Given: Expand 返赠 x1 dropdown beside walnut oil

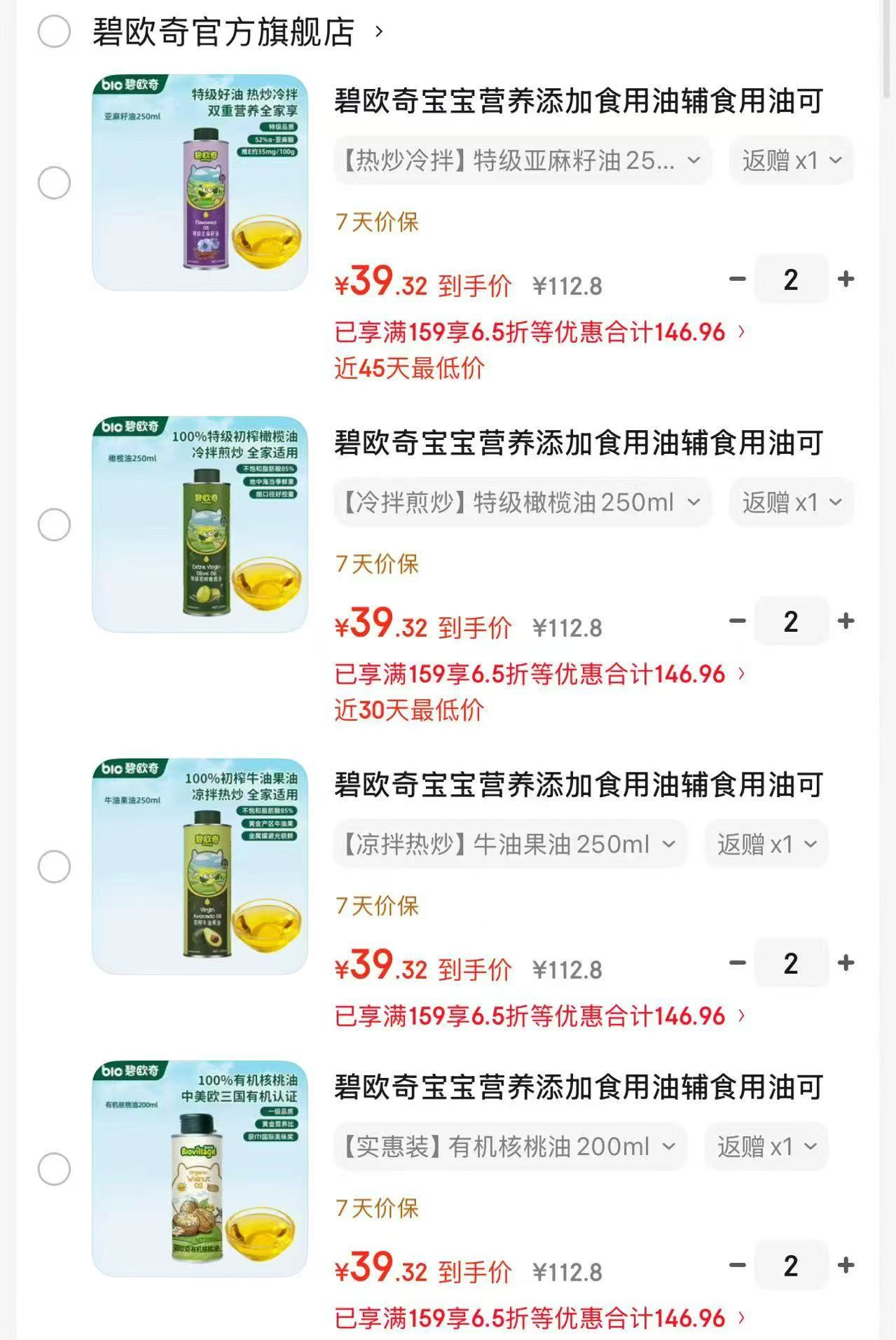Looking at the screenshot, I should 766,1146.
